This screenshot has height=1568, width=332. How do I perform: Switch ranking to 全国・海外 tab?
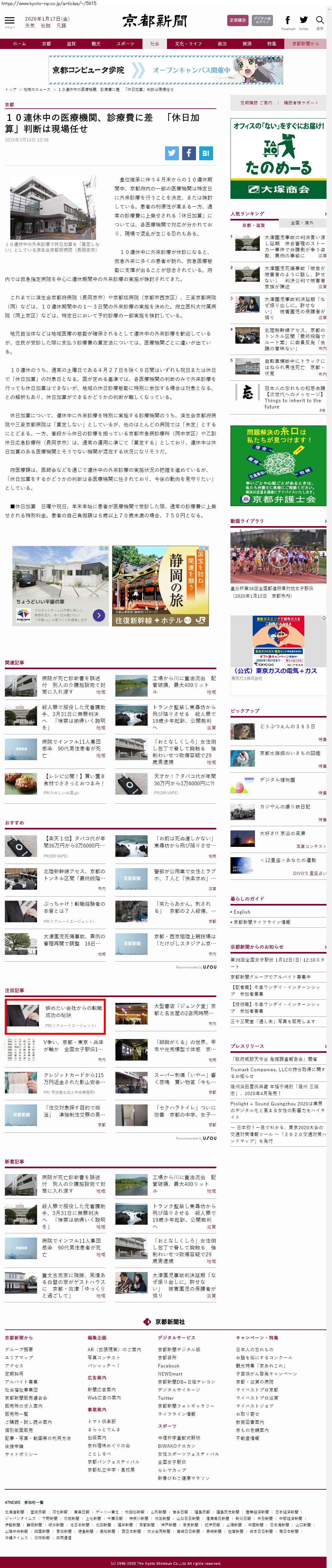coord(302,223)
